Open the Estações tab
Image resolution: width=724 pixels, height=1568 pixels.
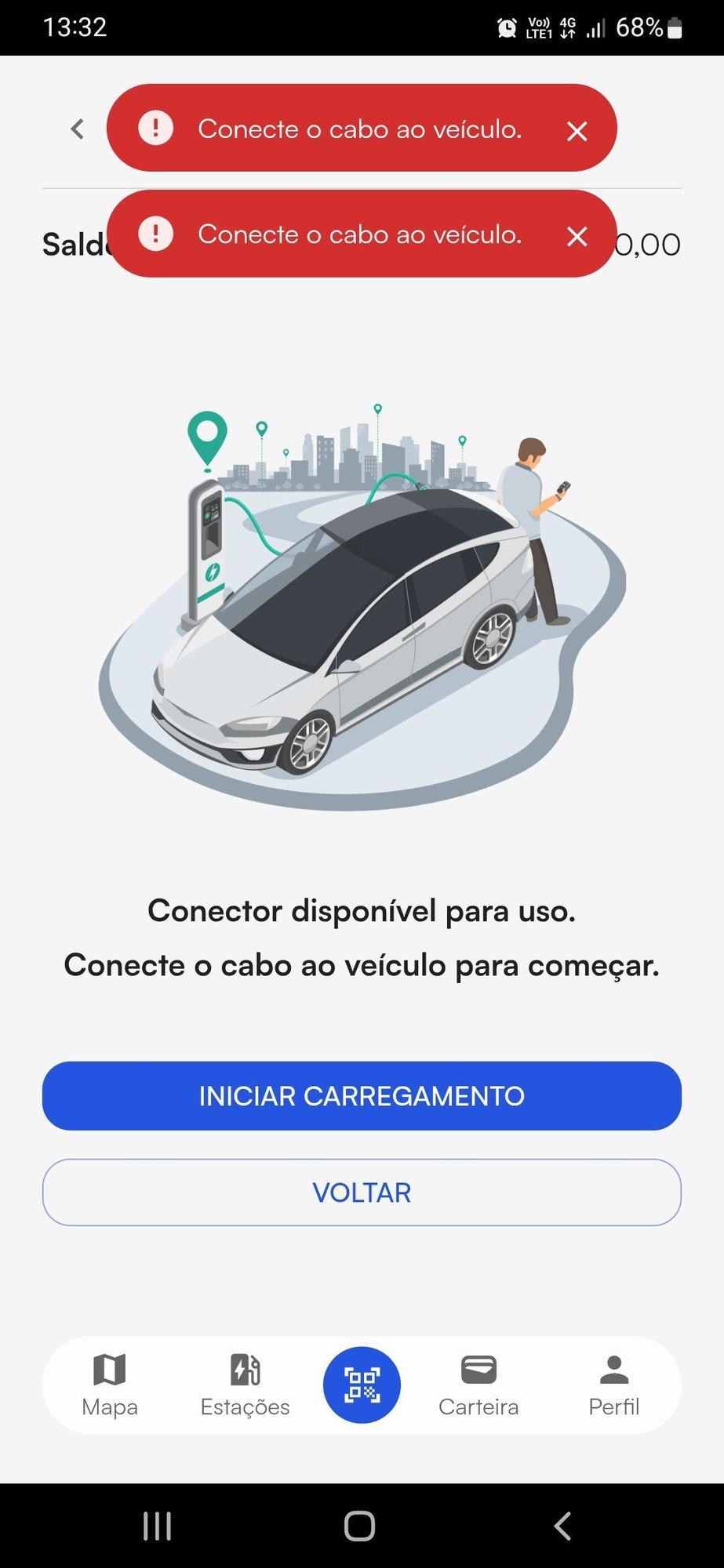[245, 1385]
